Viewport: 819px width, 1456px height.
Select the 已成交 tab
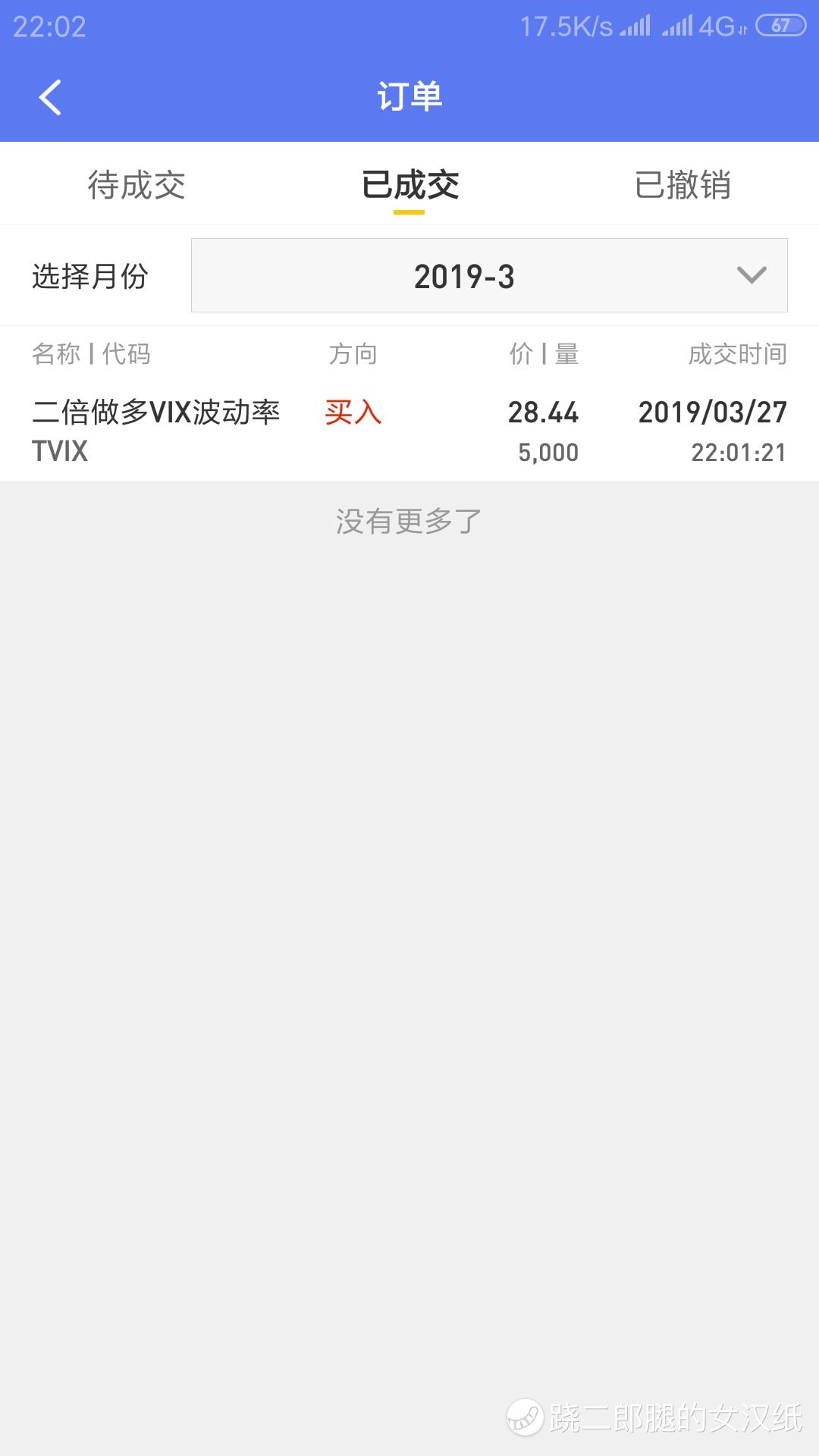(x=409, y=185)
